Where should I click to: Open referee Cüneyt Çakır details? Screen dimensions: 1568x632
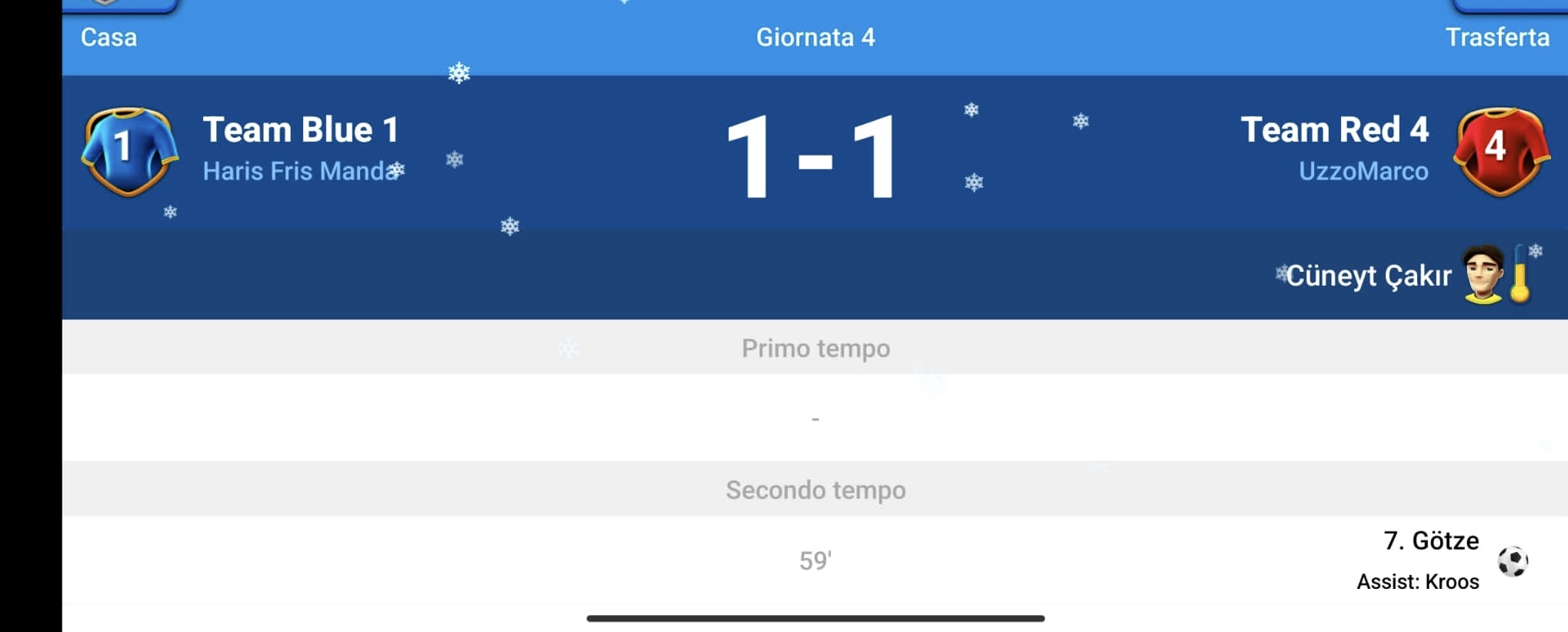click(1368, 276)
